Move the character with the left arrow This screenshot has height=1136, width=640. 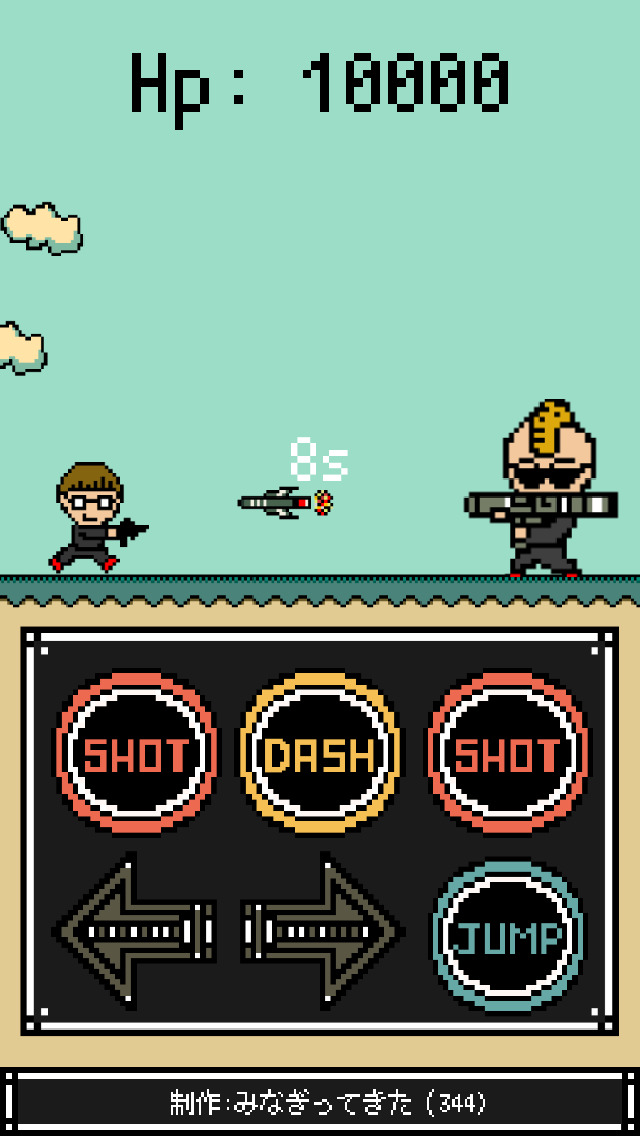(x=134, y=931)
